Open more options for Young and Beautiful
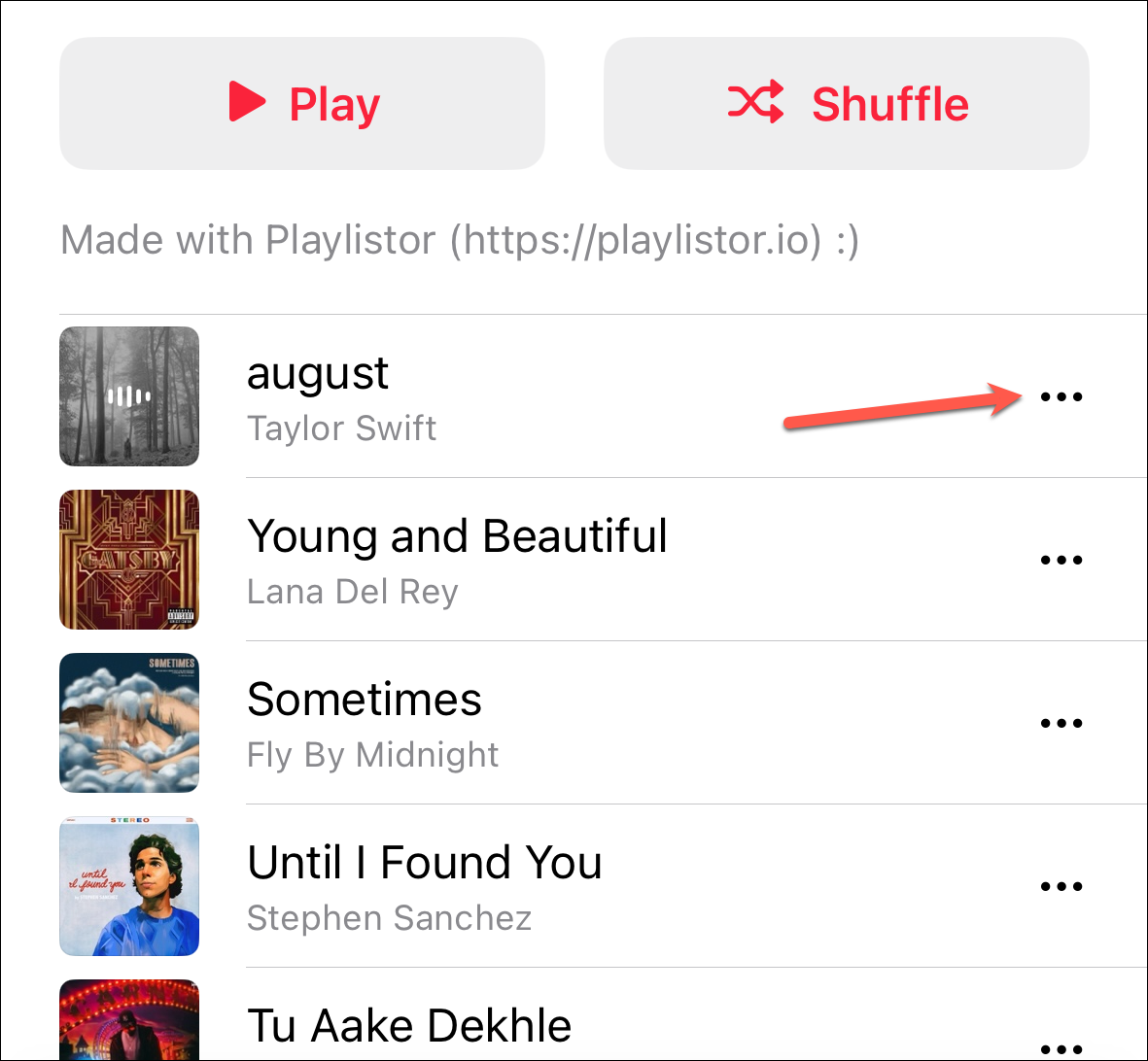Viewport: 1148px width, 1061px height. 1061,560
